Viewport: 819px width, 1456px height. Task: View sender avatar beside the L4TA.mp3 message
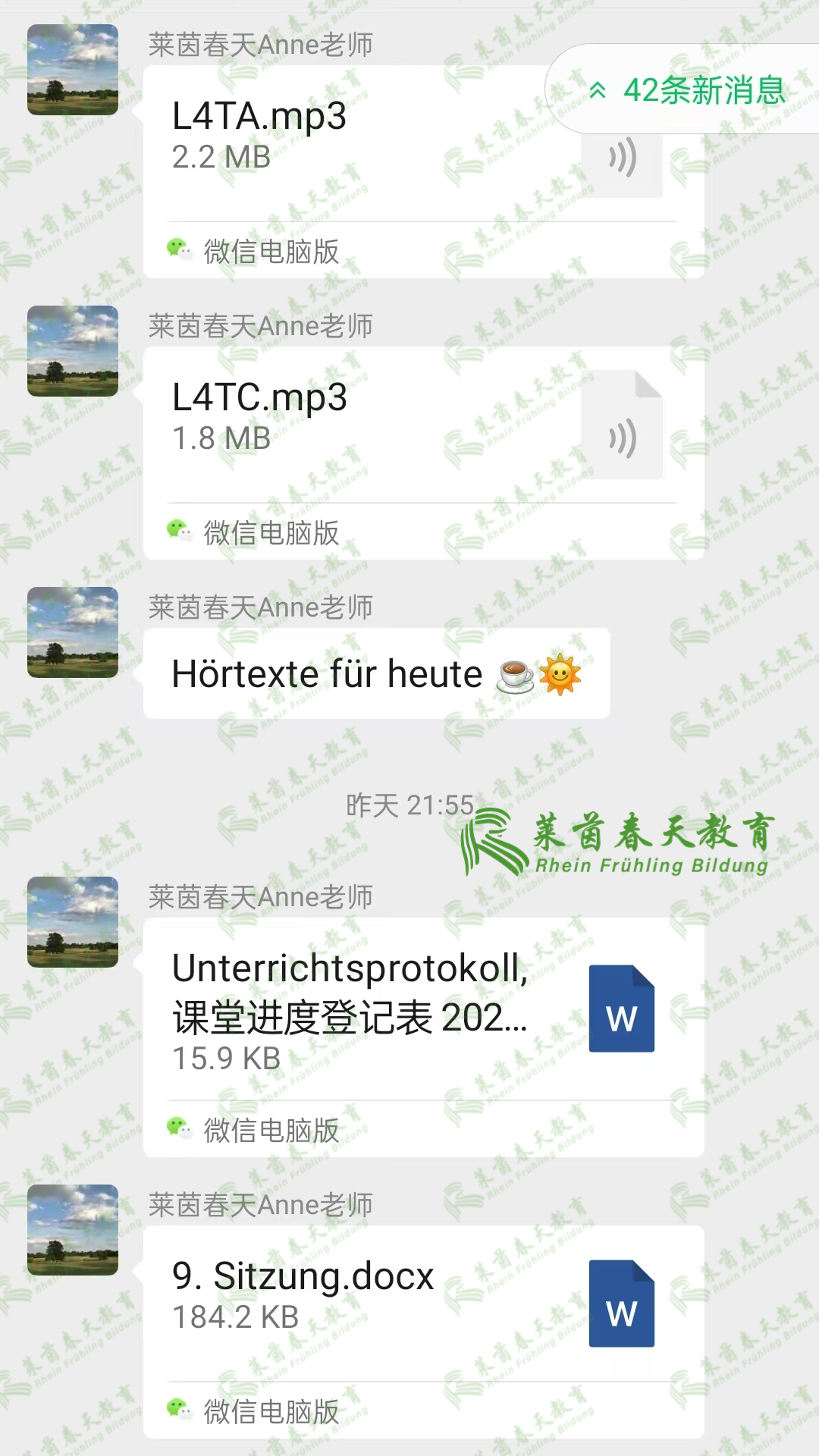coord(73,70)
